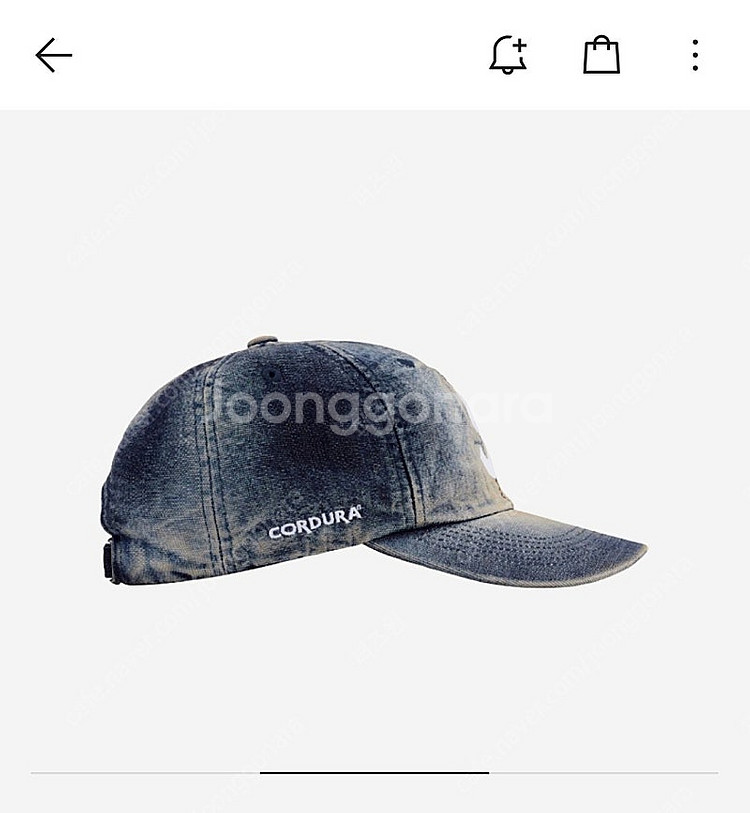Open the three-dot overflow menu
This screenshot has width=750, height=813.
click(x=695, y=55)
